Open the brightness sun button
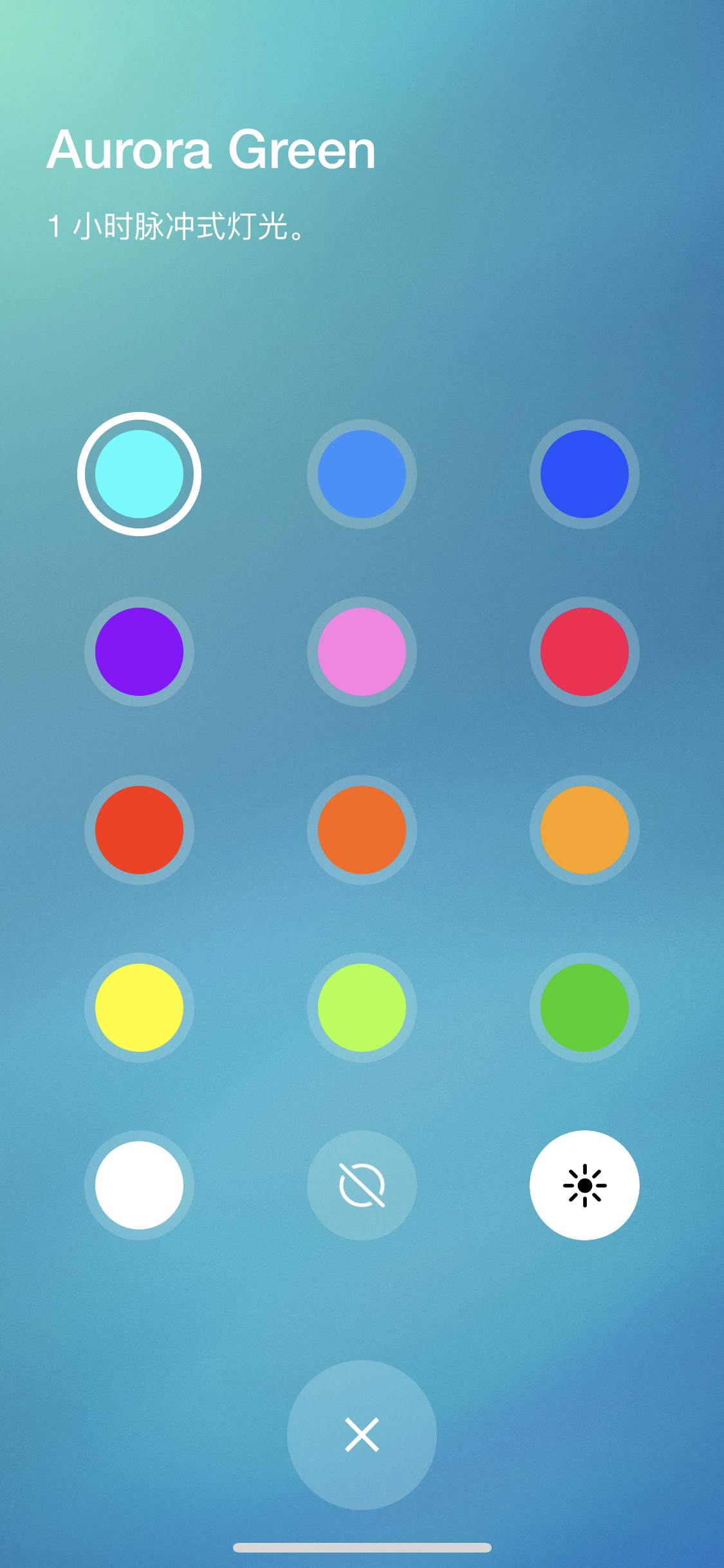Image resolution: width=724 pixels, height=1568 pixels. pyautogui.click(x=584, y=1185)
